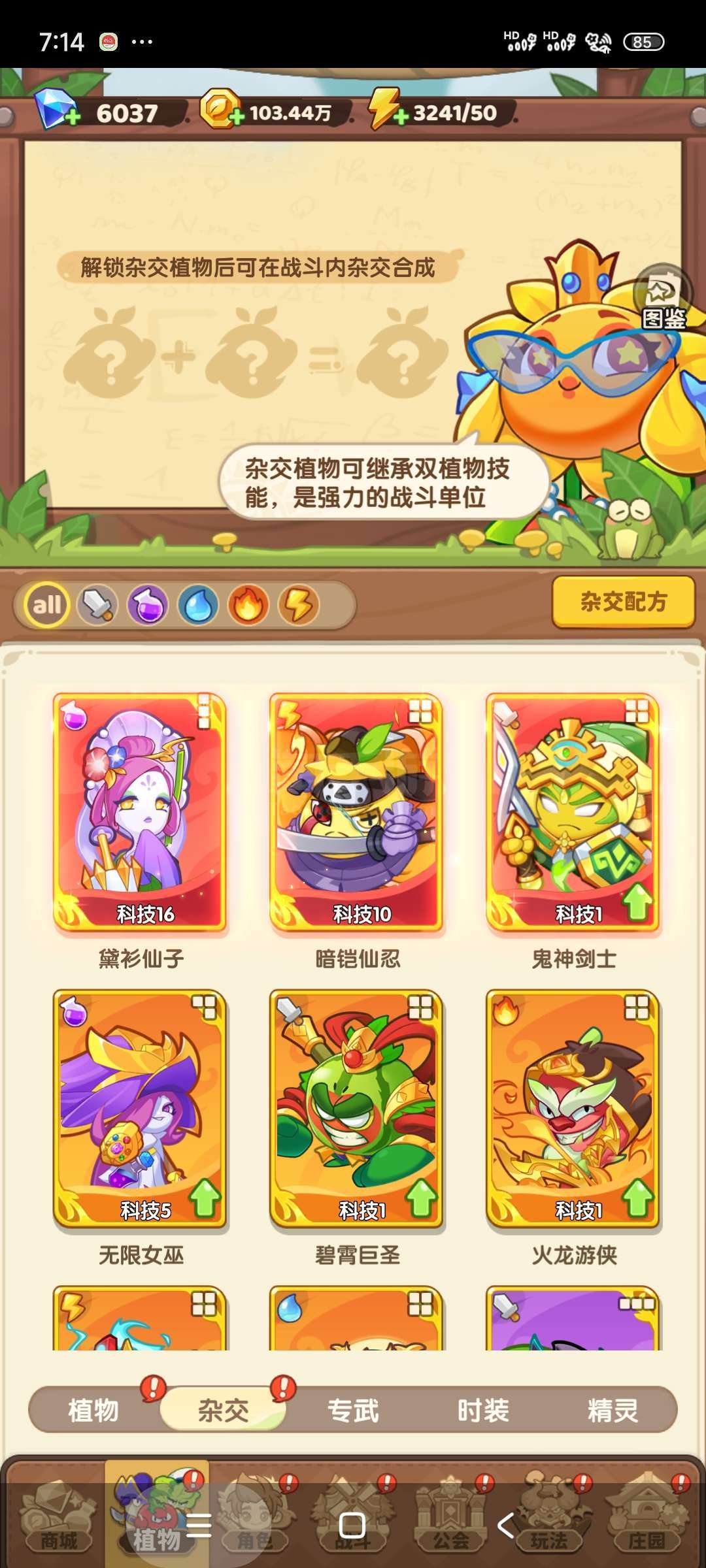Screen dimensions: 706x1568
Task: Open the 鬼神剑士 plant card
Action: pos(573,812)
